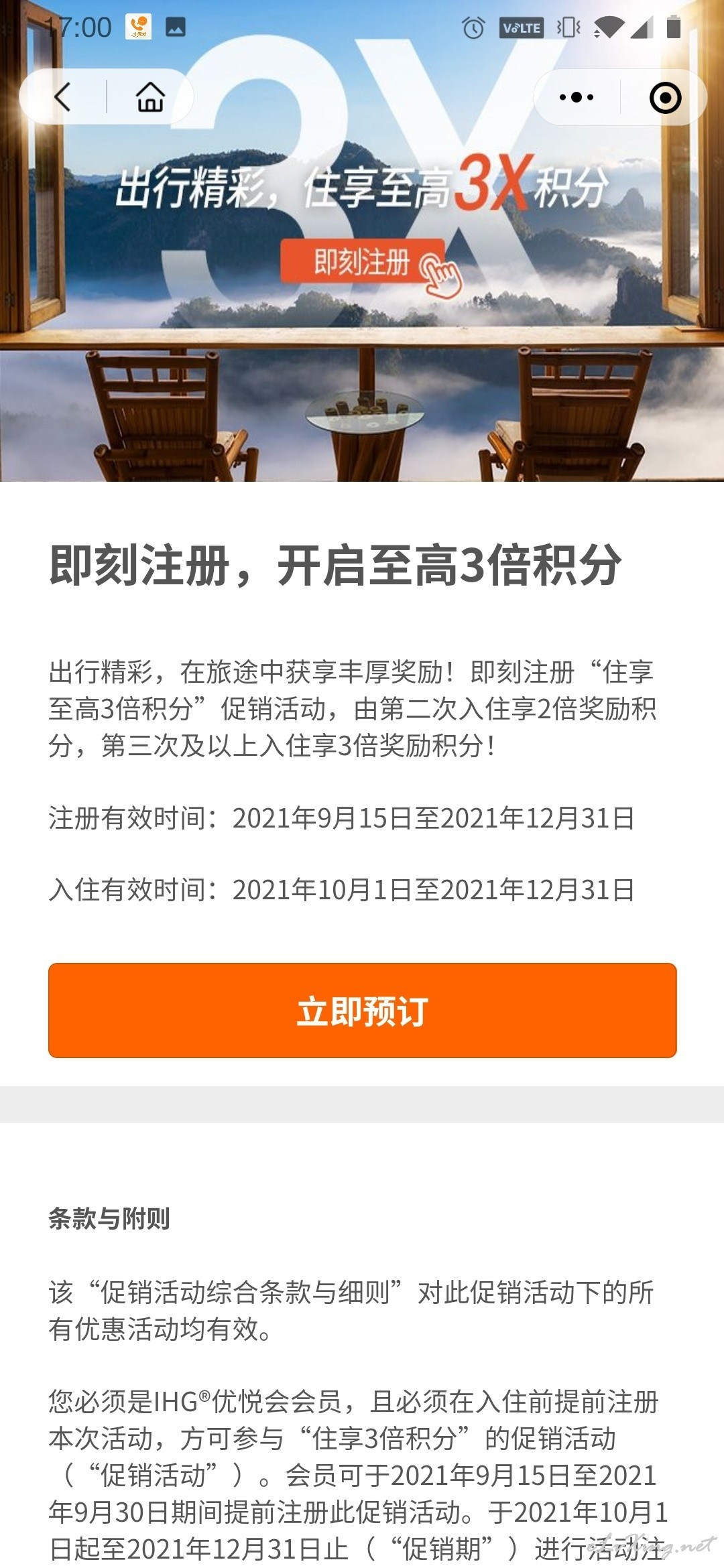Viewport: 724px width, 1568px height.
Task: Open the mini program home icon
Action: (150, 97)
